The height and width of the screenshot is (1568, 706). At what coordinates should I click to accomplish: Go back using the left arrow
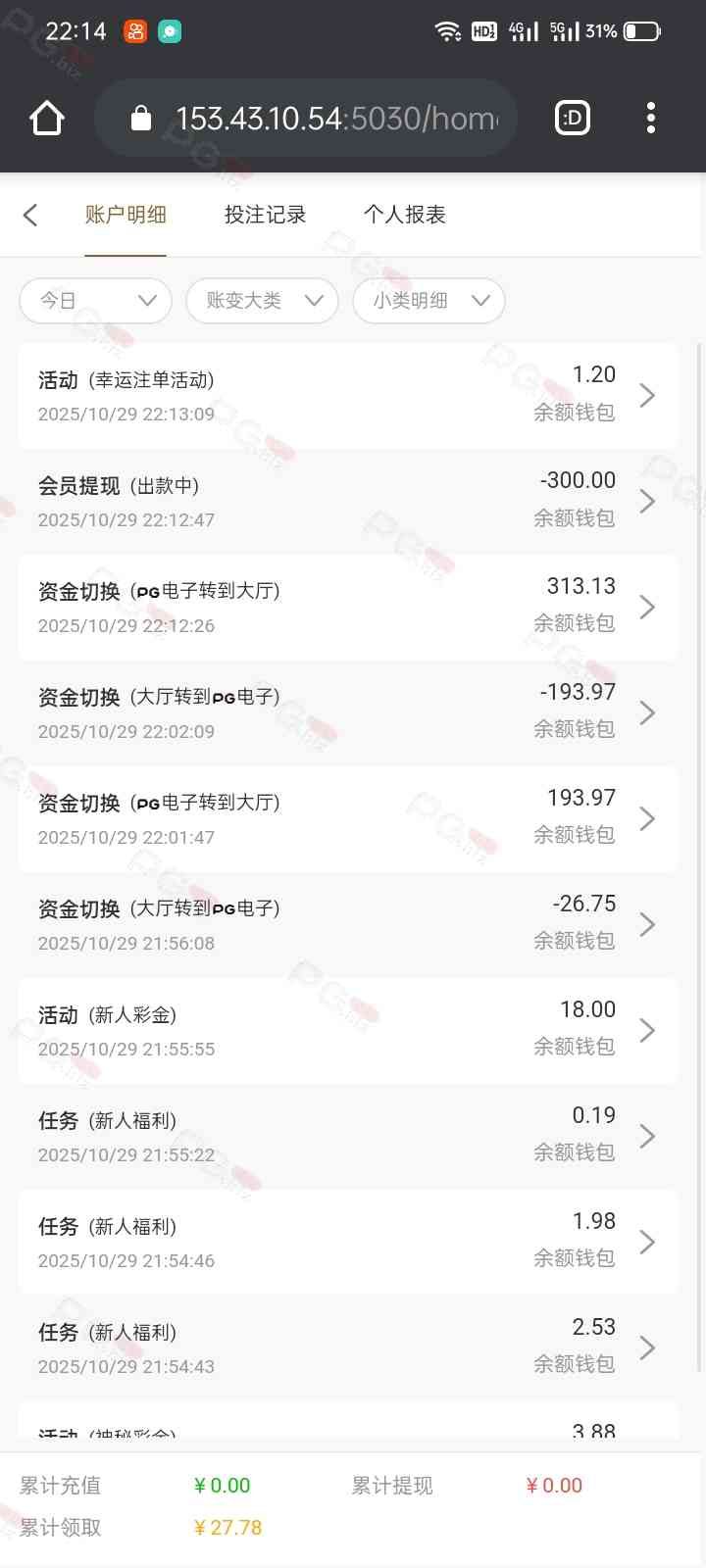(30, 215)
